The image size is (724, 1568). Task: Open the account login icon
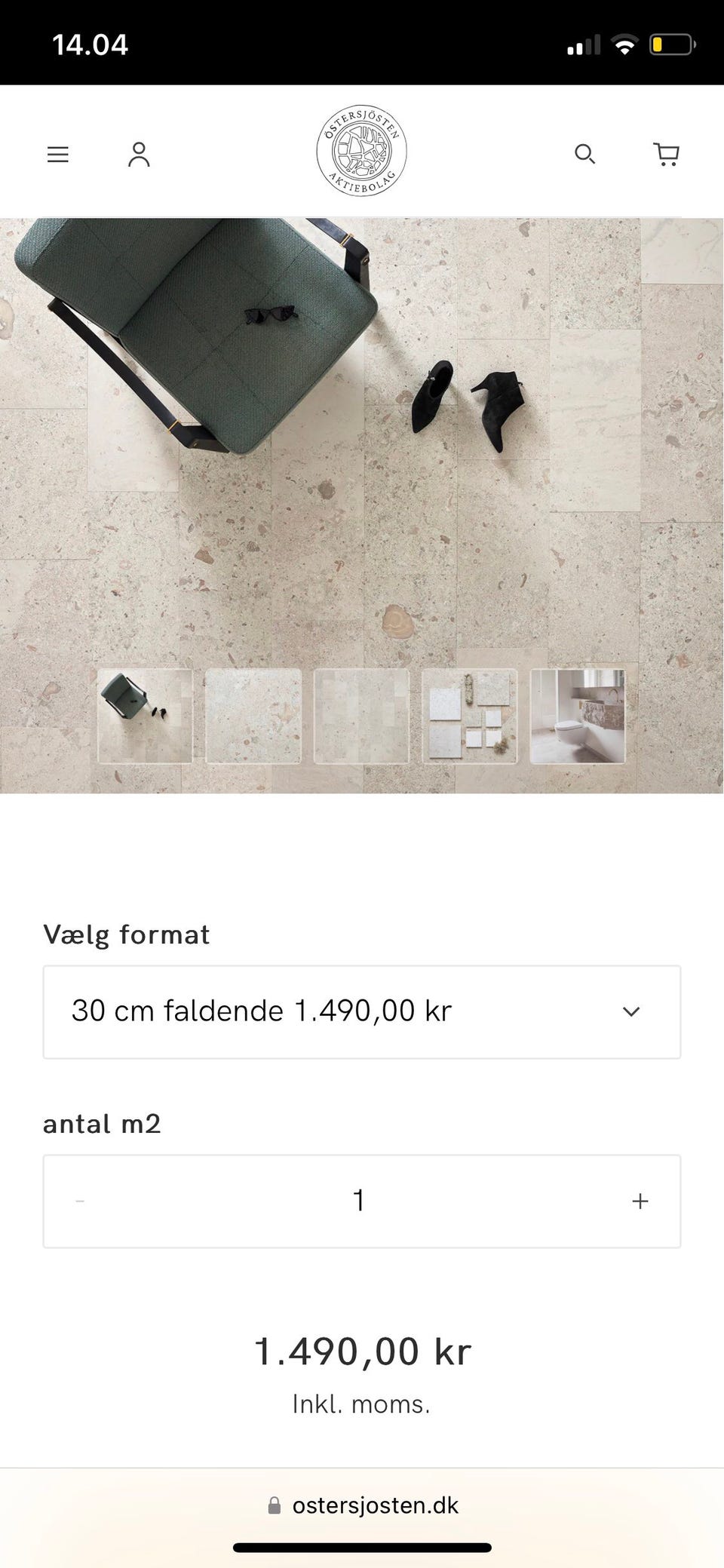coord(138,155)
